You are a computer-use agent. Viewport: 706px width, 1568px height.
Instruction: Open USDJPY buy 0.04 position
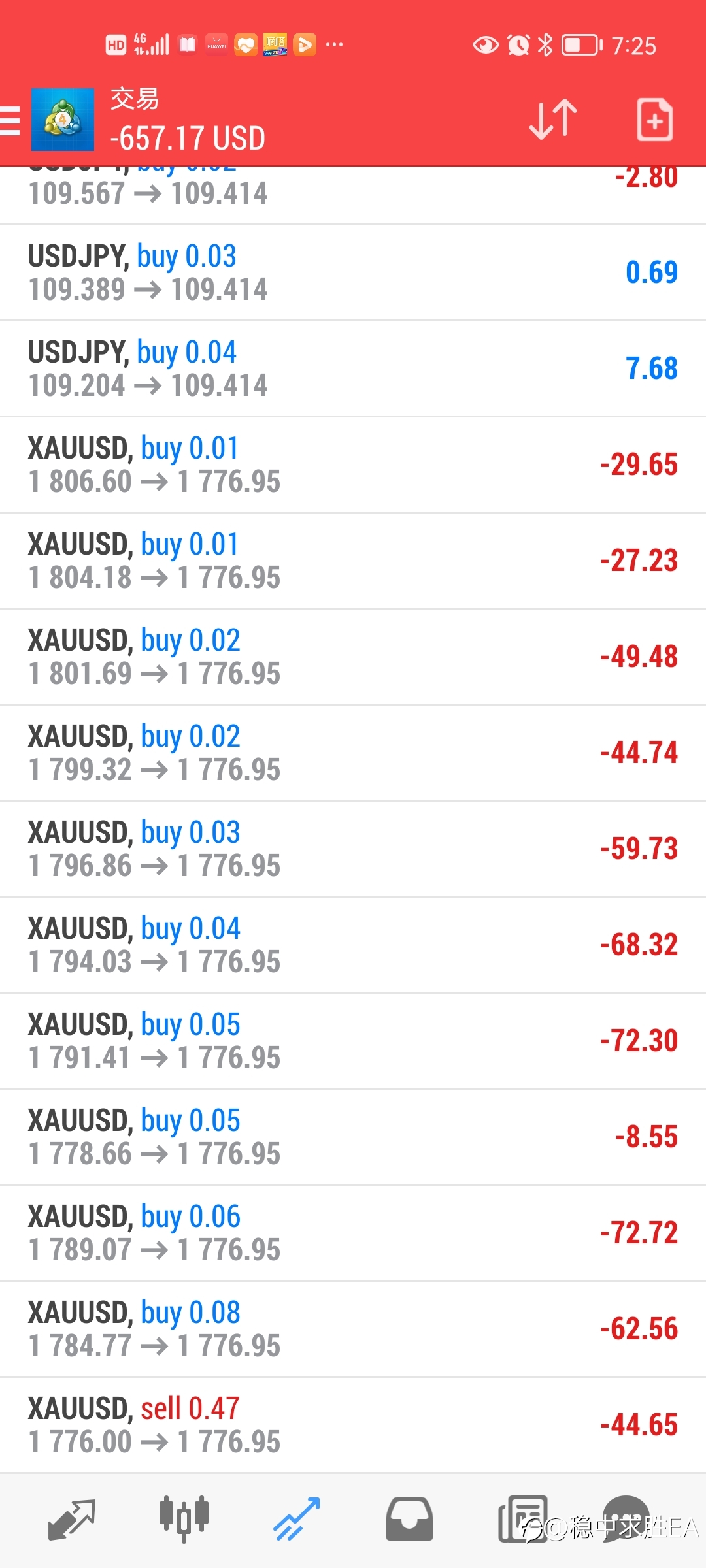[x=353, y=368]
